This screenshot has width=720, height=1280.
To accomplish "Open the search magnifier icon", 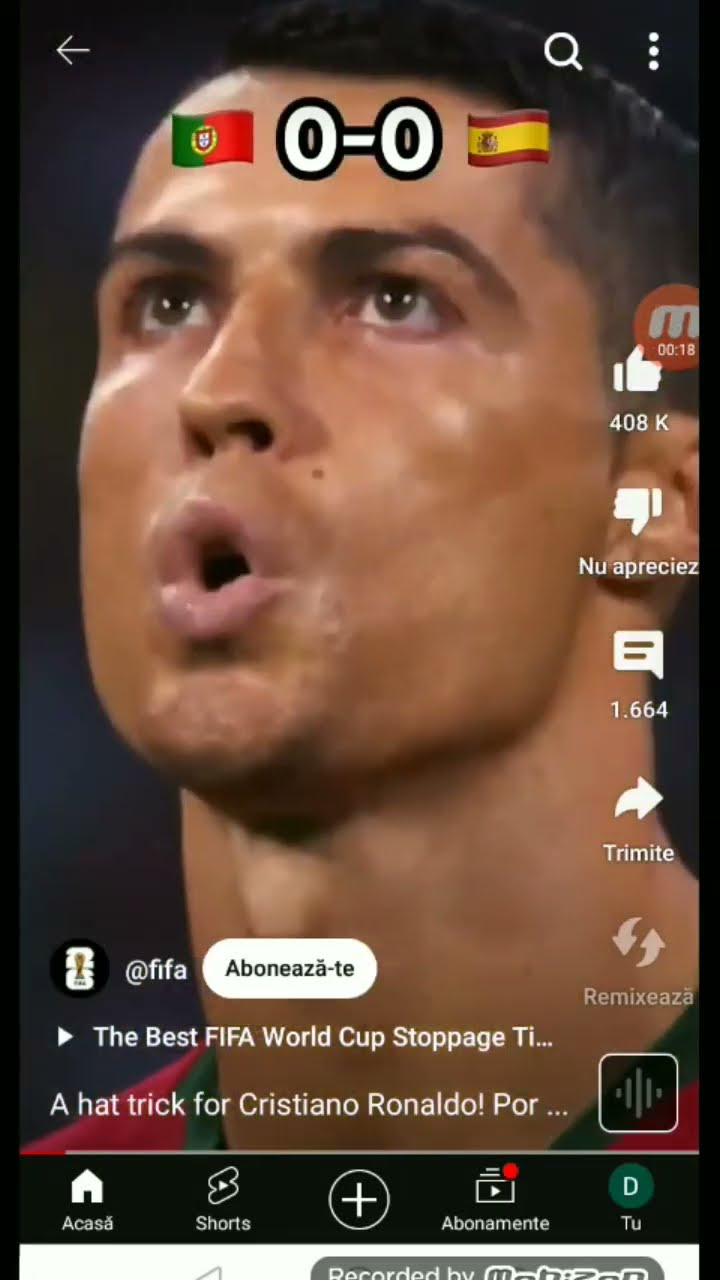I will (x=563, y=51).
